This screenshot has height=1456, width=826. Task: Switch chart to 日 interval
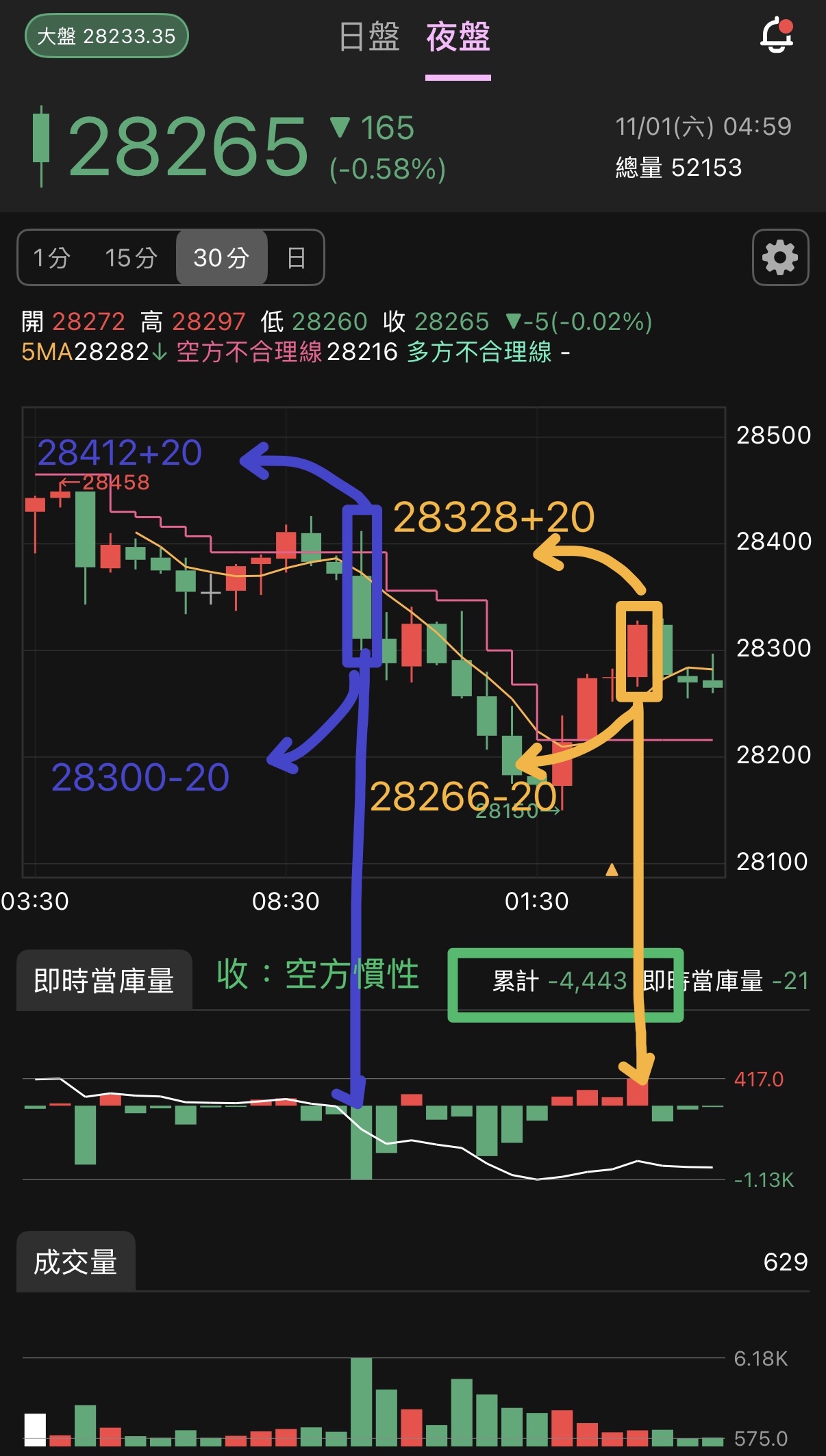click(x=296, y=258)
